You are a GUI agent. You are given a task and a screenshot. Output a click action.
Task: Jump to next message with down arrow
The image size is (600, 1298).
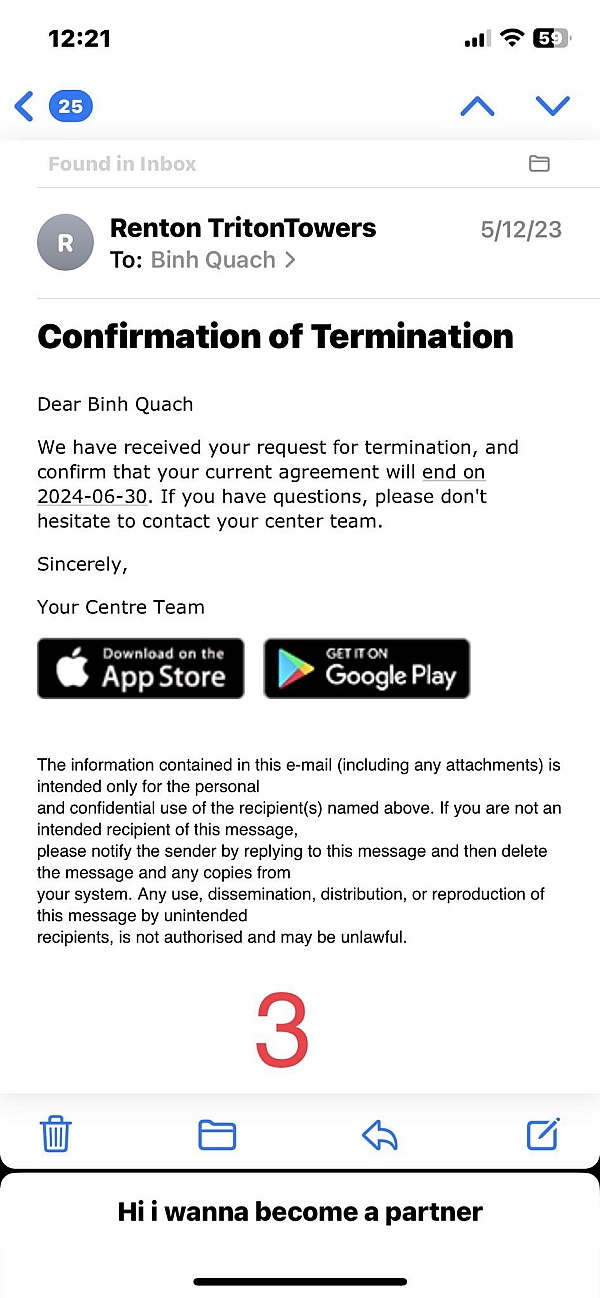click(552, 106)
